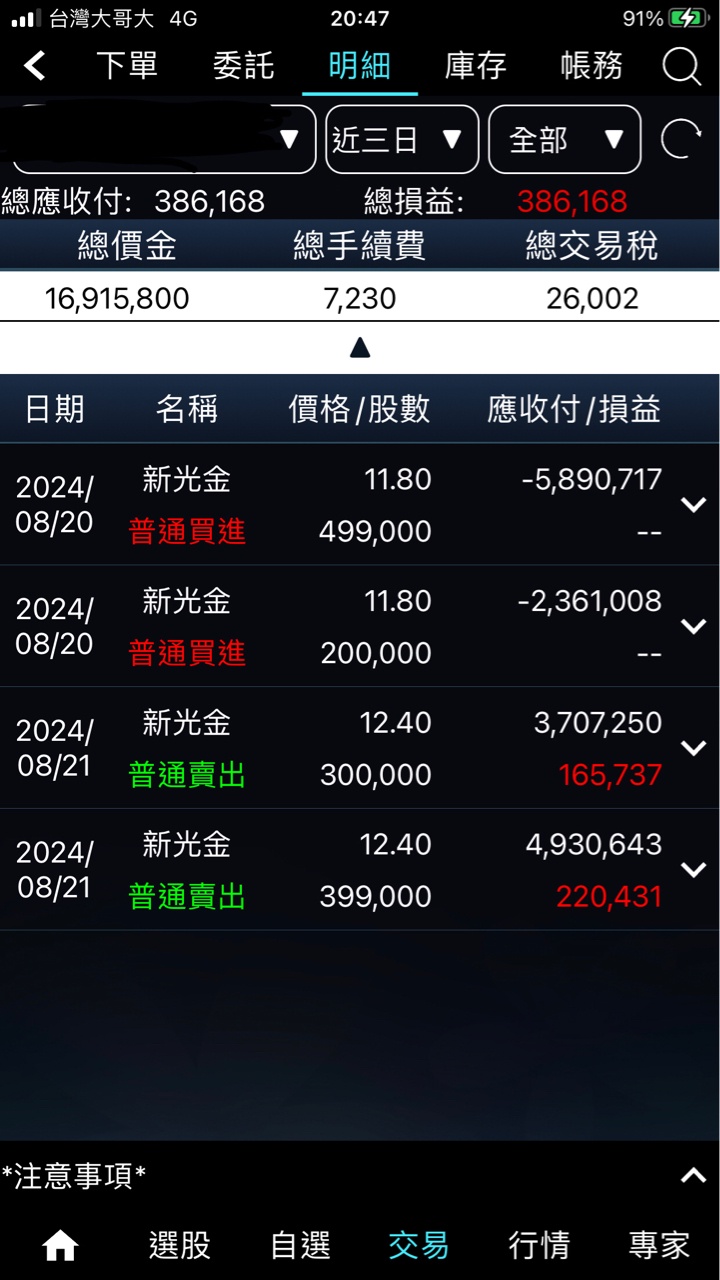This screenshot has height=1280, width=720.
Task: Switch to the 下單 tab
Action: [x=127, y=67]
